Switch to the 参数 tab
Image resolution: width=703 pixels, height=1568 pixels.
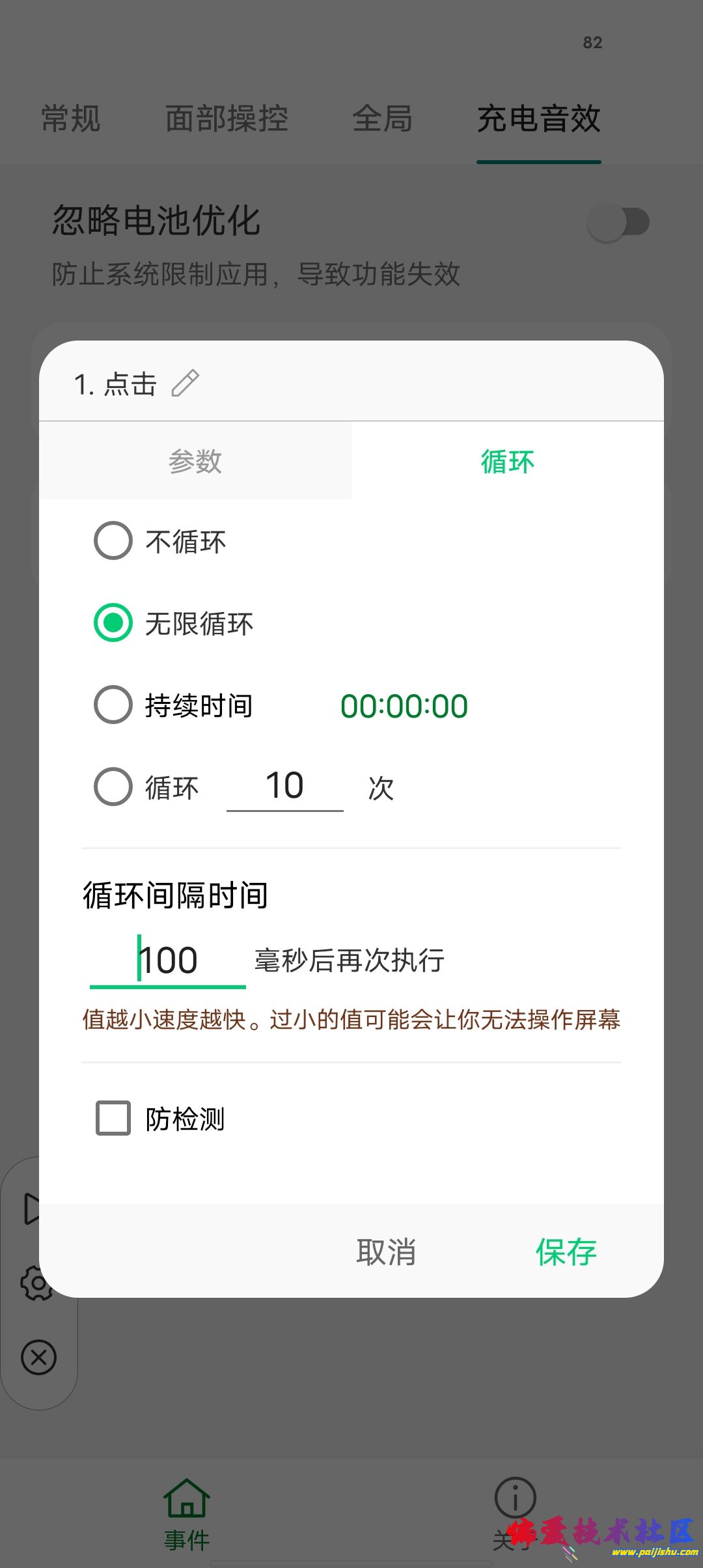(x=195, y=461)
